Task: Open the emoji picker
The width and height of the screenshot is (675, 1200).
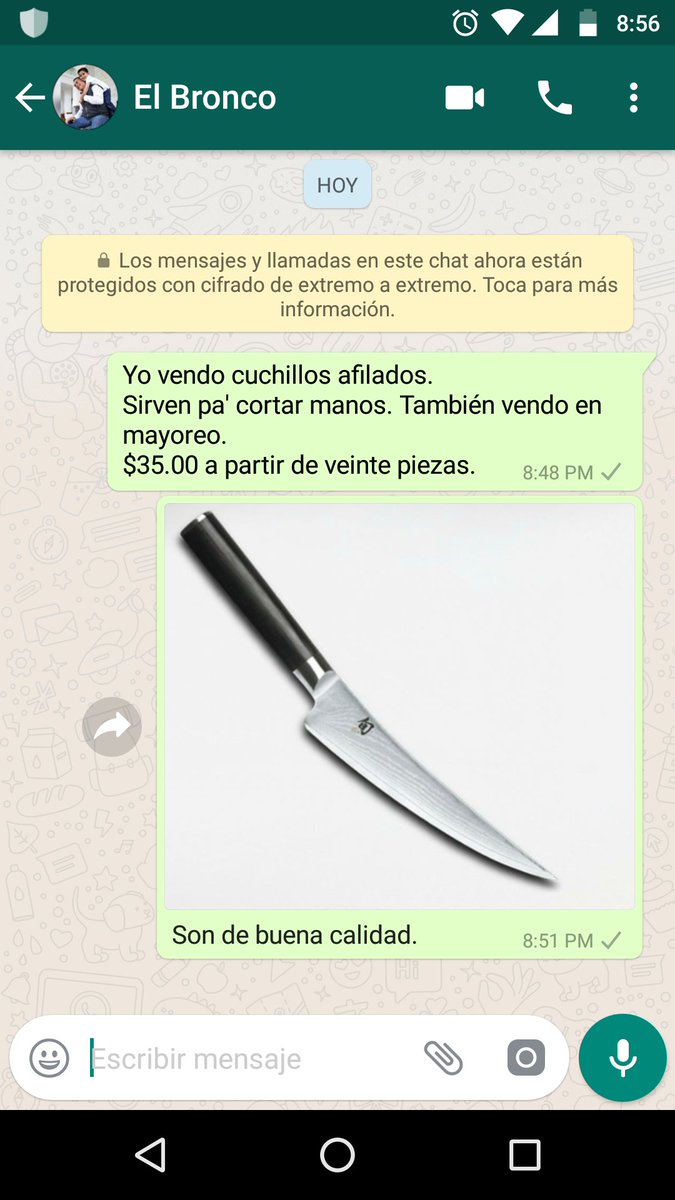Action: coord(49,1058)
